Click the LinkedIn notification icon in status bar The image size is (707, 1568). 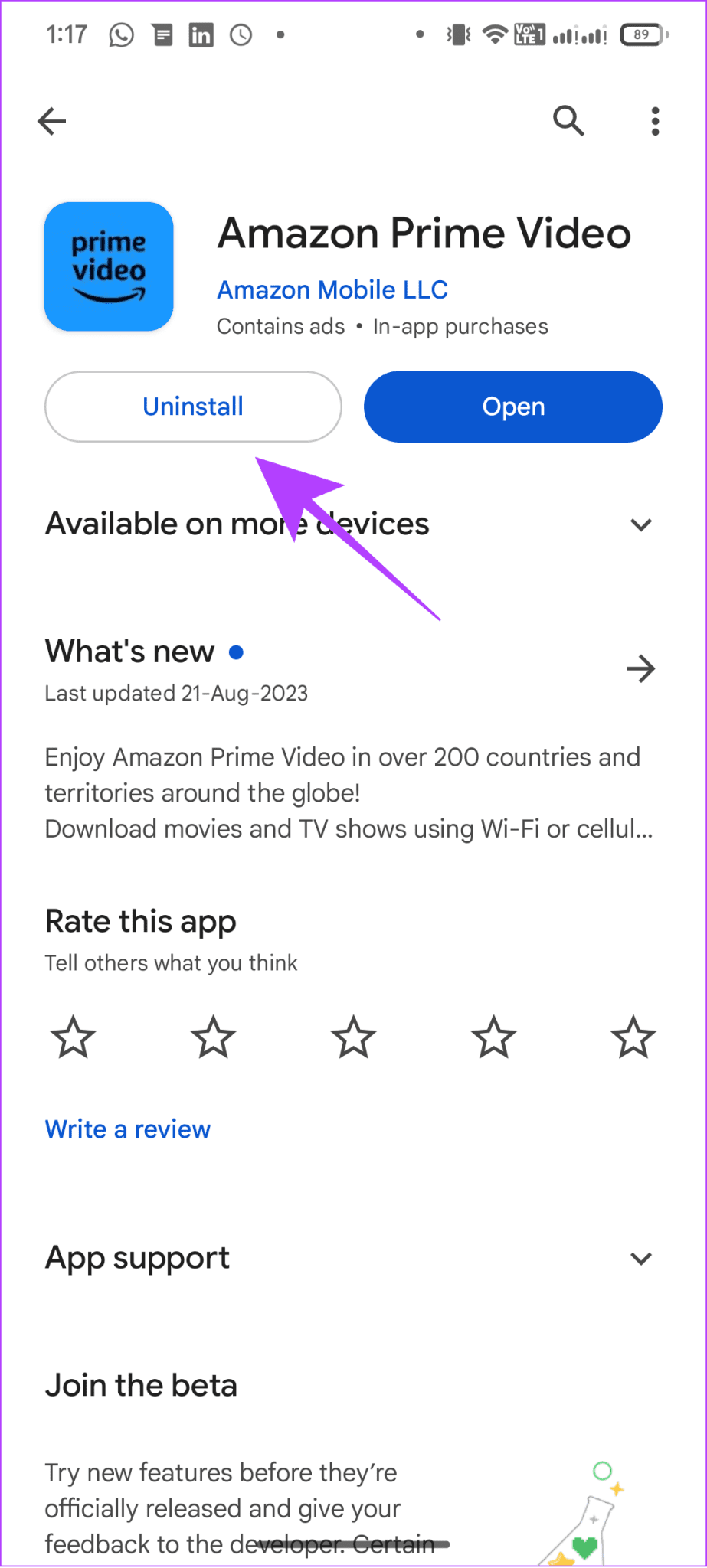click(x=201, y=34)
